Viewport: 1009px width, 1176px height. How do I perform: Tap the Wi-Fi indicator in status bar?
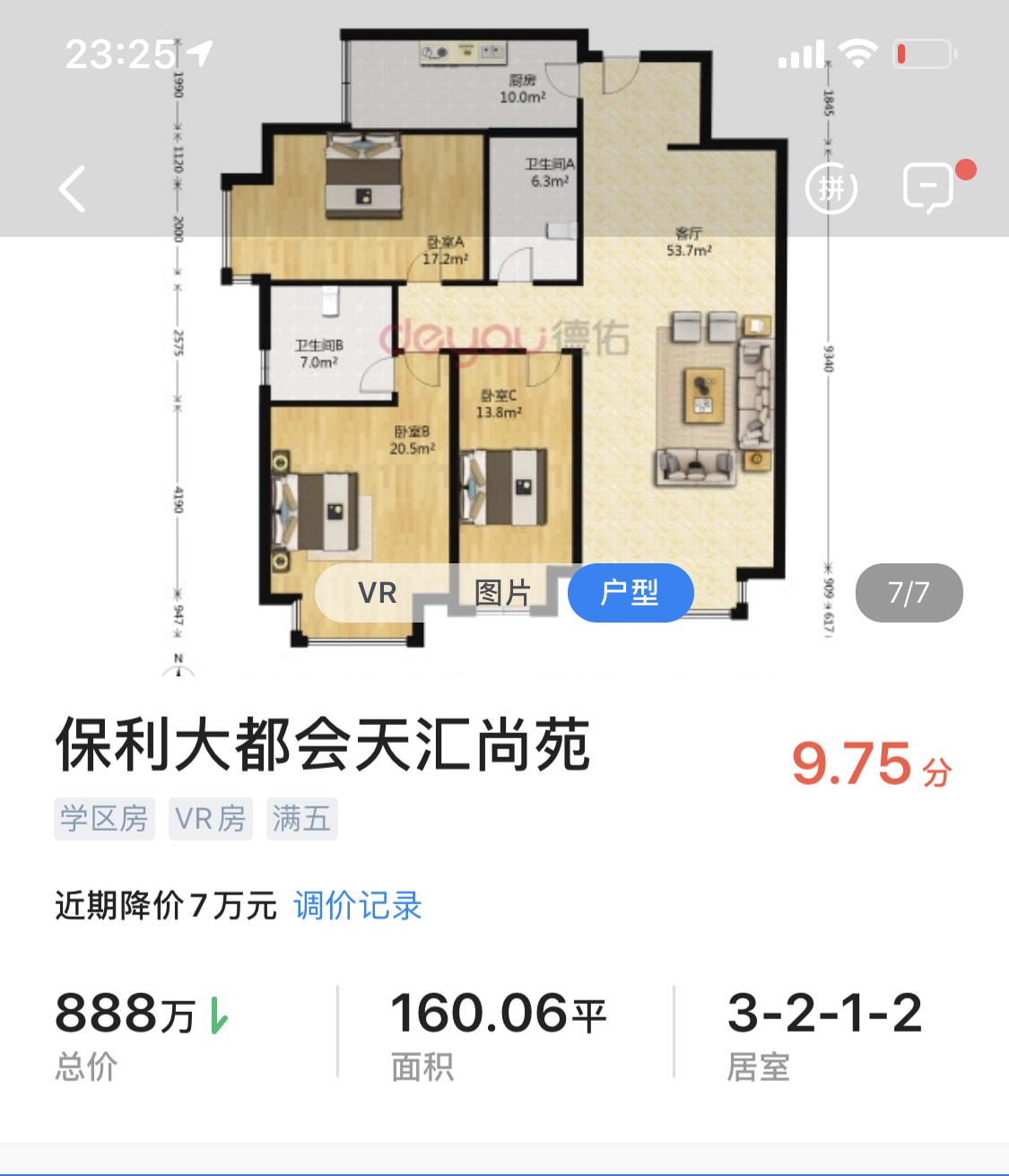coord(857,53)
